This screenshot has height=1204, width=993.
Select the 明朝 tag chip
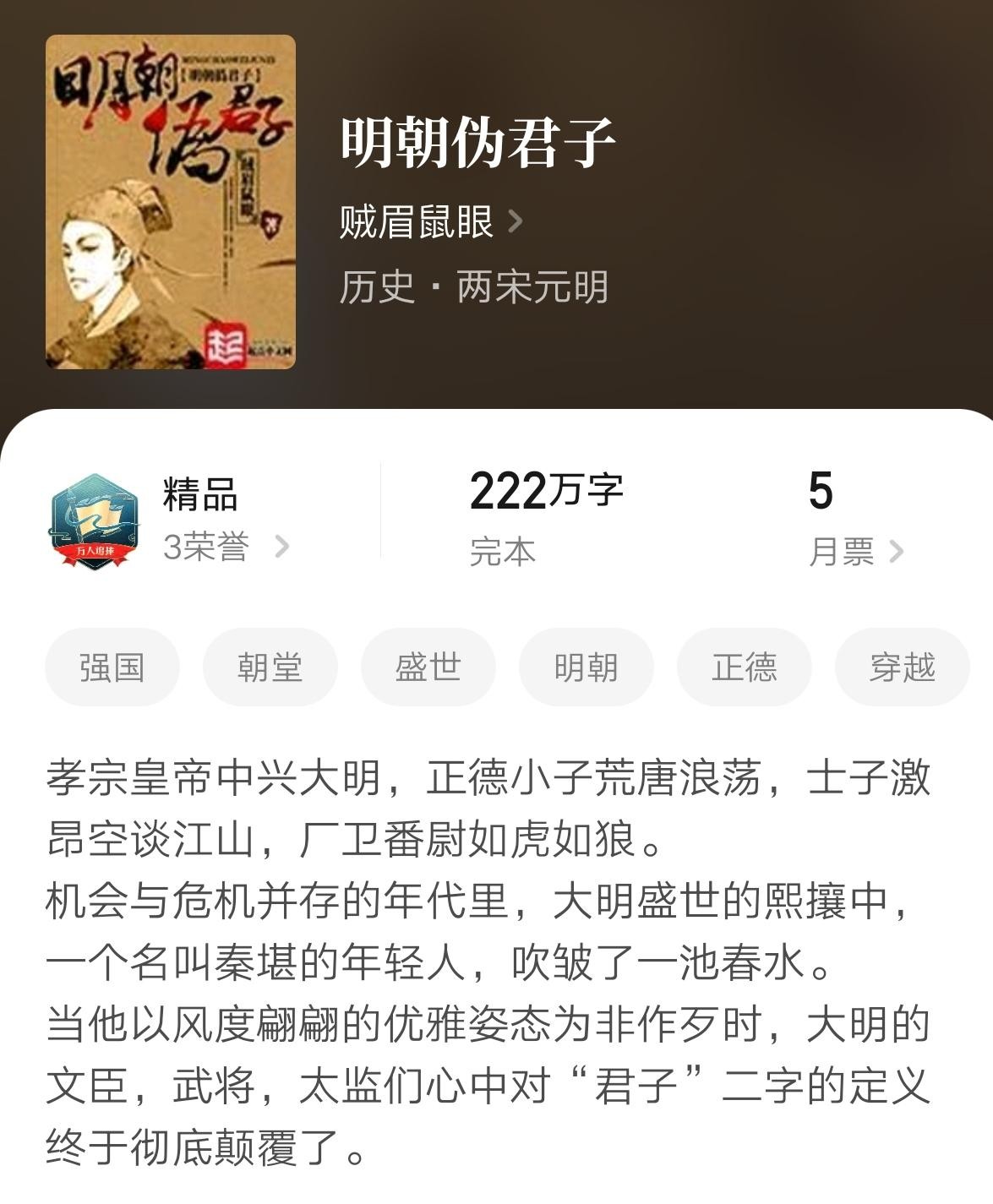tap(586, 667)
